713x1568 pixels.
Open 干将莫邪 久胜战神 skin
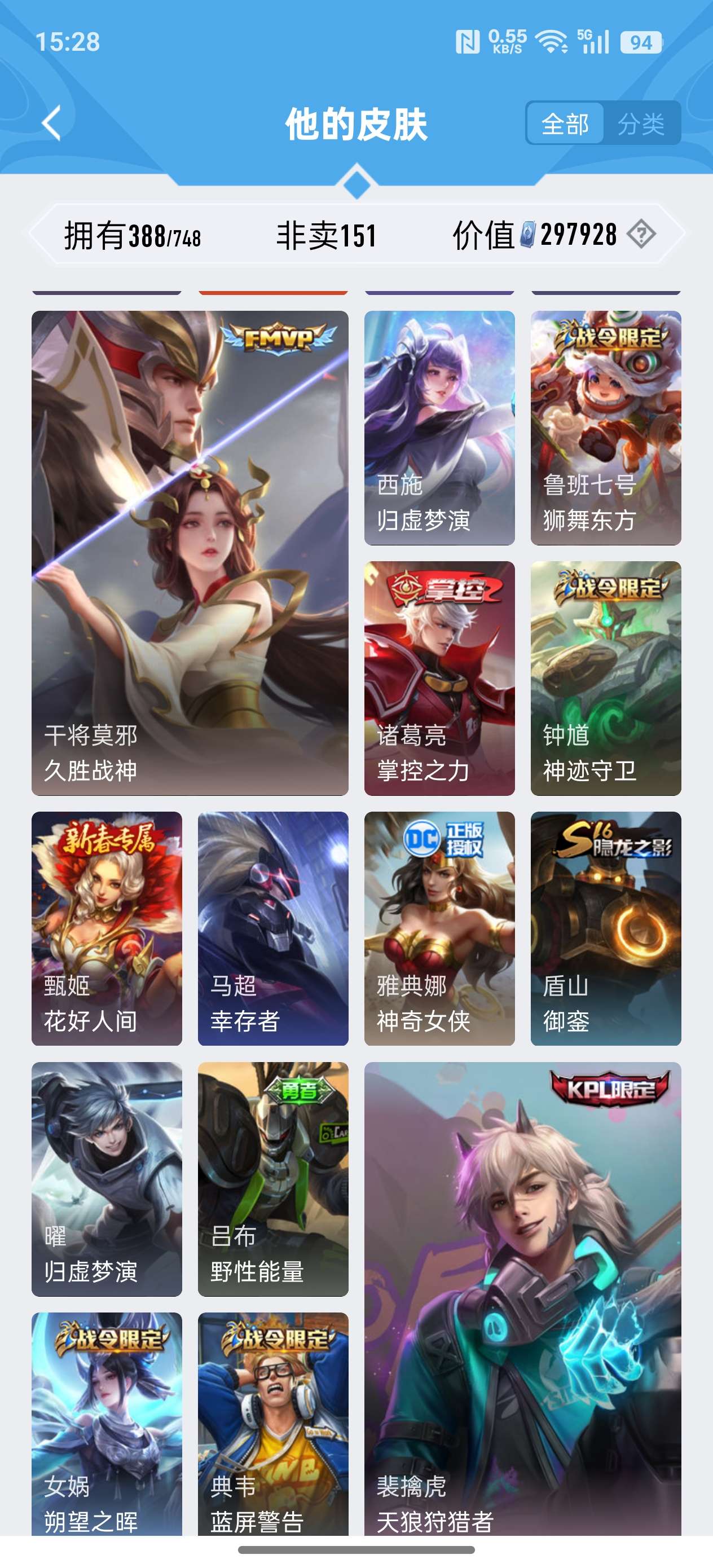[x=190, y=553]
